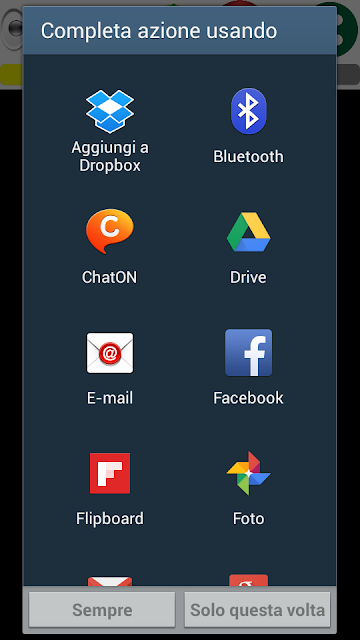Pick ChatON from the list
This screenshot has height=640, width=360.
[109, 247]
